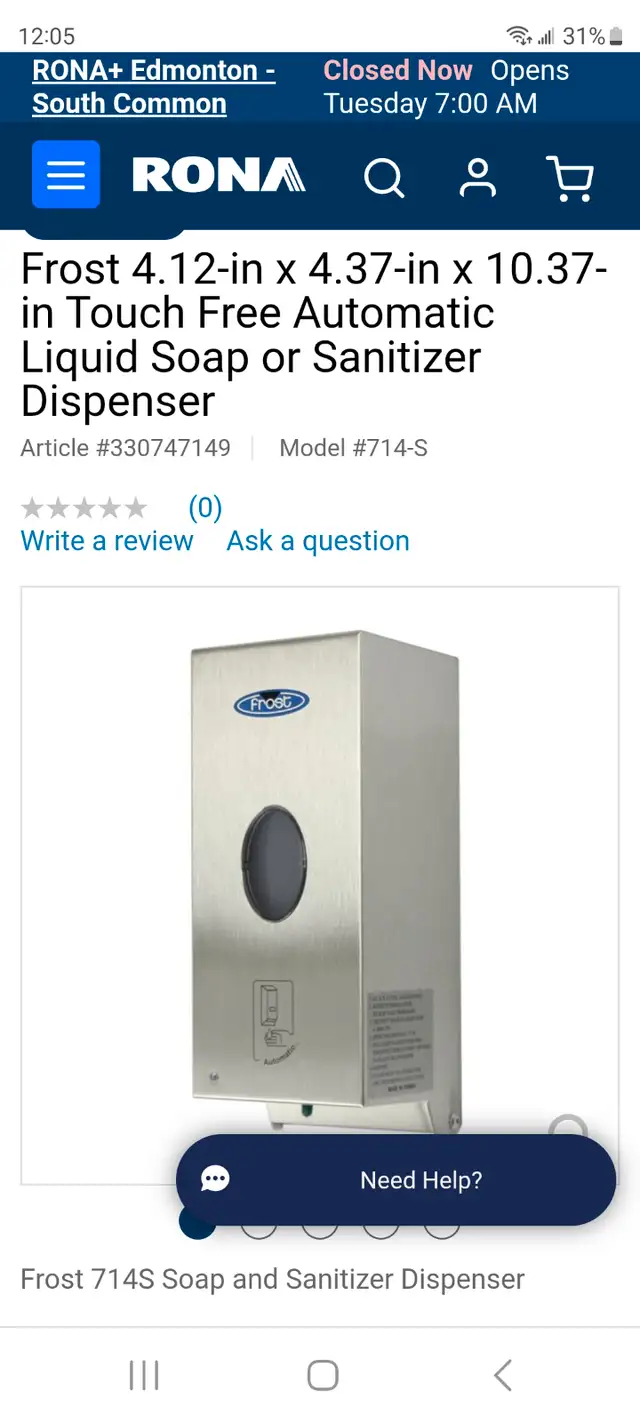640x1422 pixels.
Task: Open the Need Help? chat button
Action: 396,1180
